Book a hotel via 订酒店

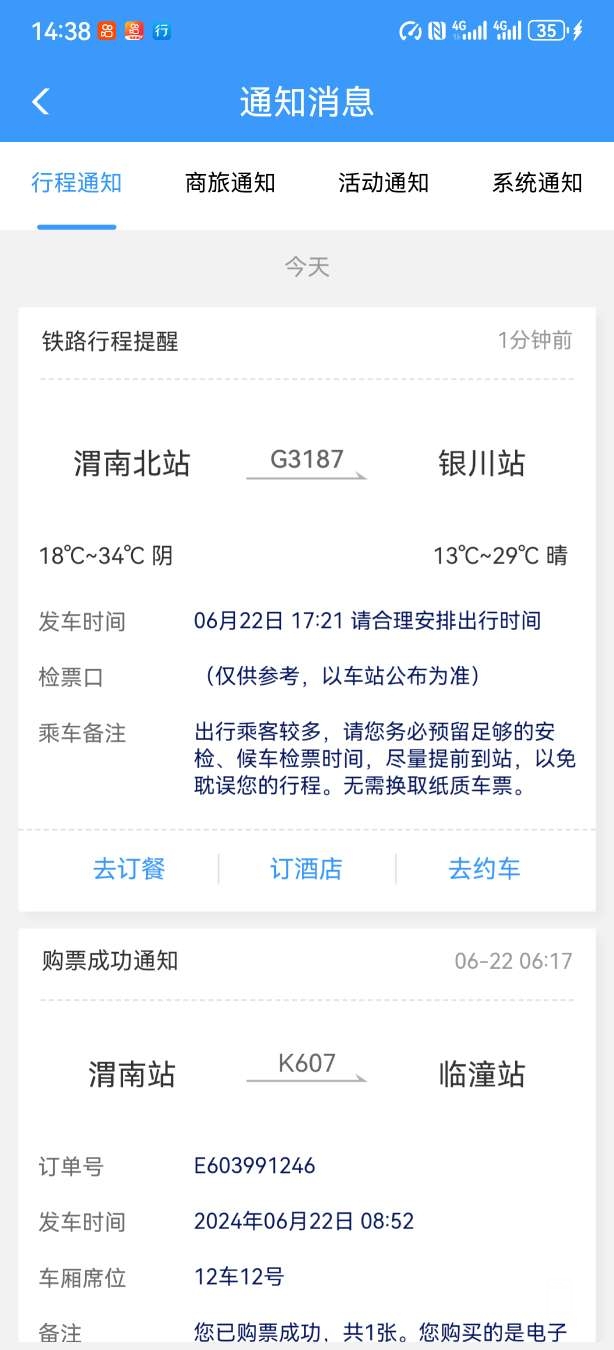pyautogui.click(x=306, y=869)
